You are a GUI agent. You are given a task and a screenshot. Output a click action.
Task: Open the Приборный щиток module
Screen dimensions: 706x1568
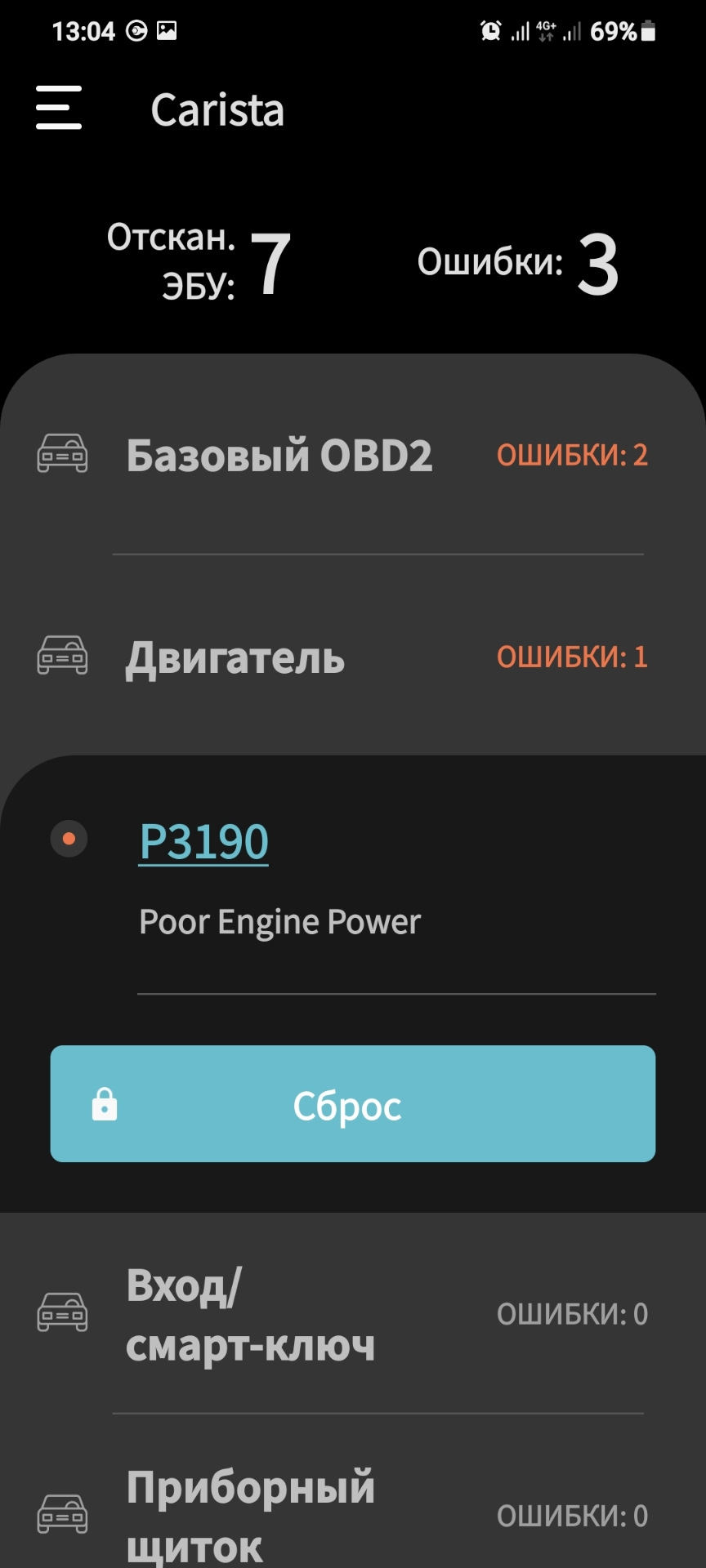343,1516
